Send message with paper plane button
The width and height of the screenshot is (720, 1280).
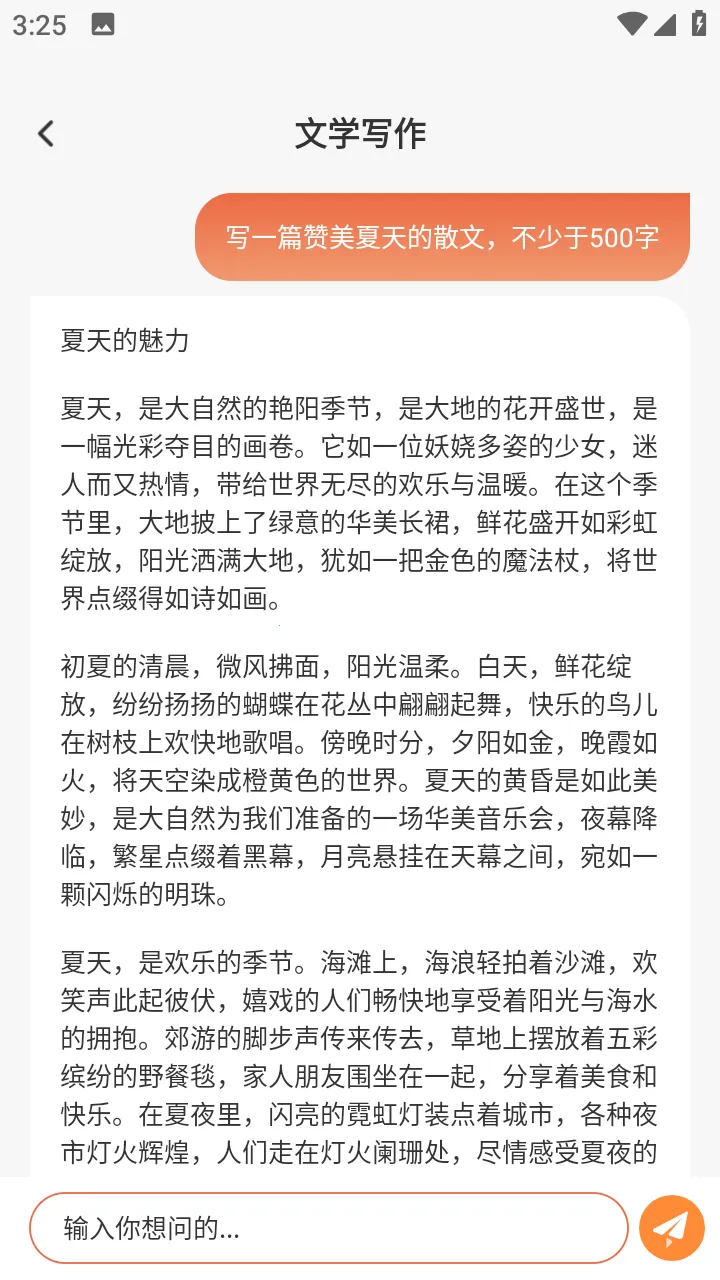coord(672,1228)
